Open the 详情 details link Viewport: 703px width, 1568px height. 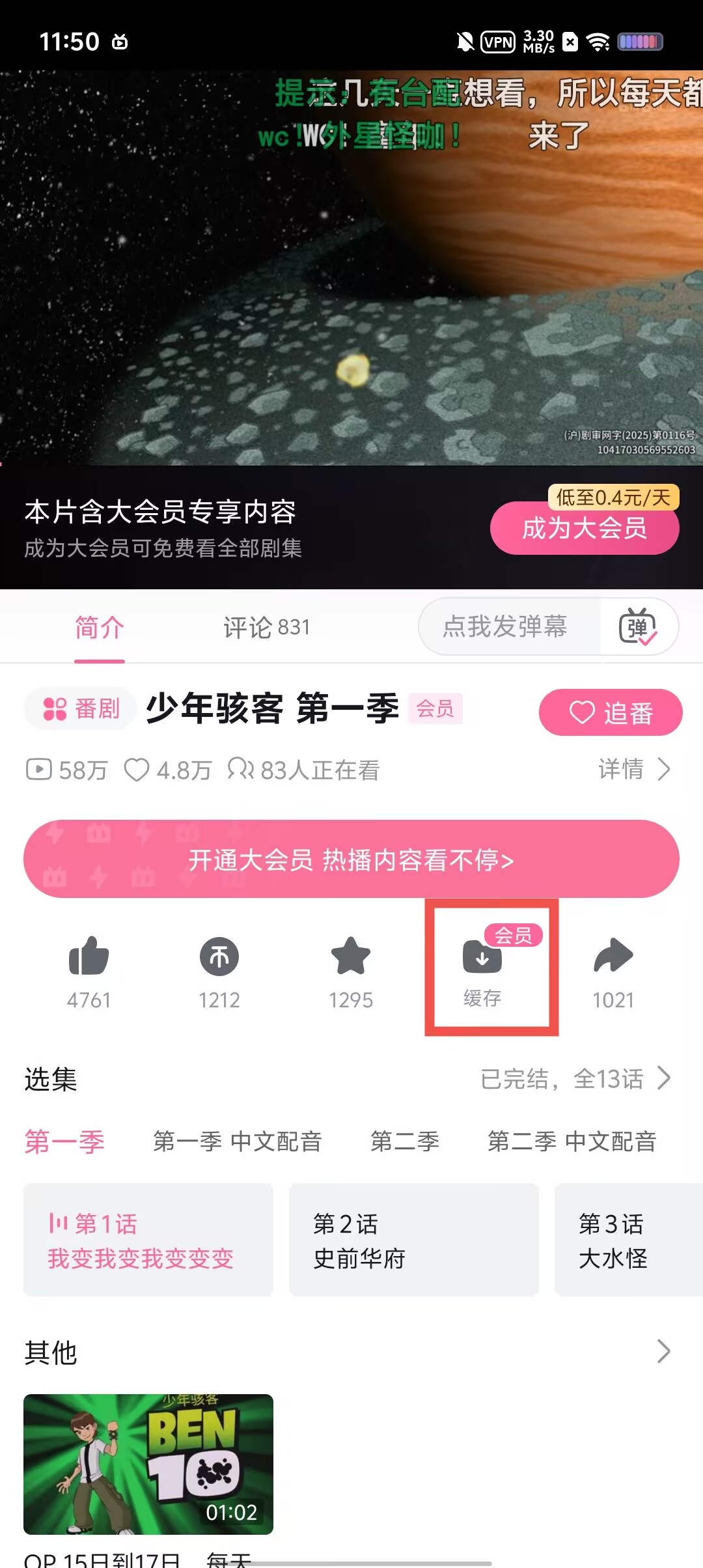coord(634,770)
